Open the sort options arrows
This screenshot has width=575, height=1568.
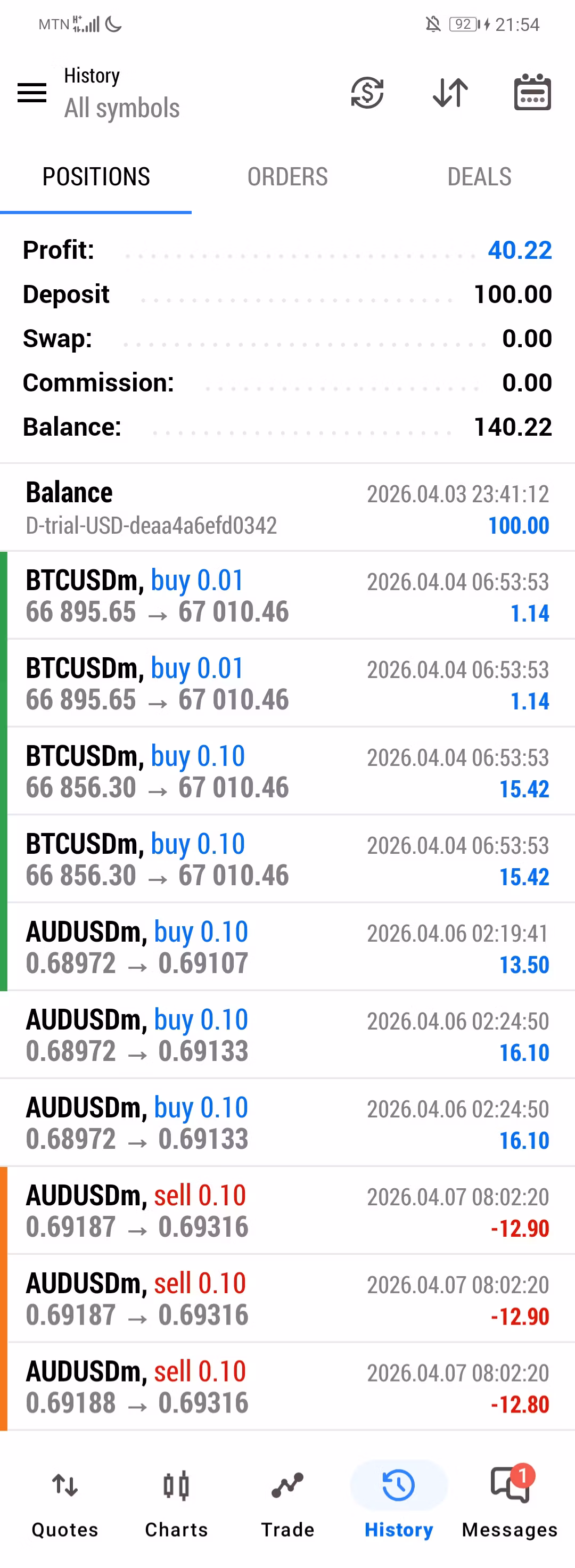tap(450, 93)
